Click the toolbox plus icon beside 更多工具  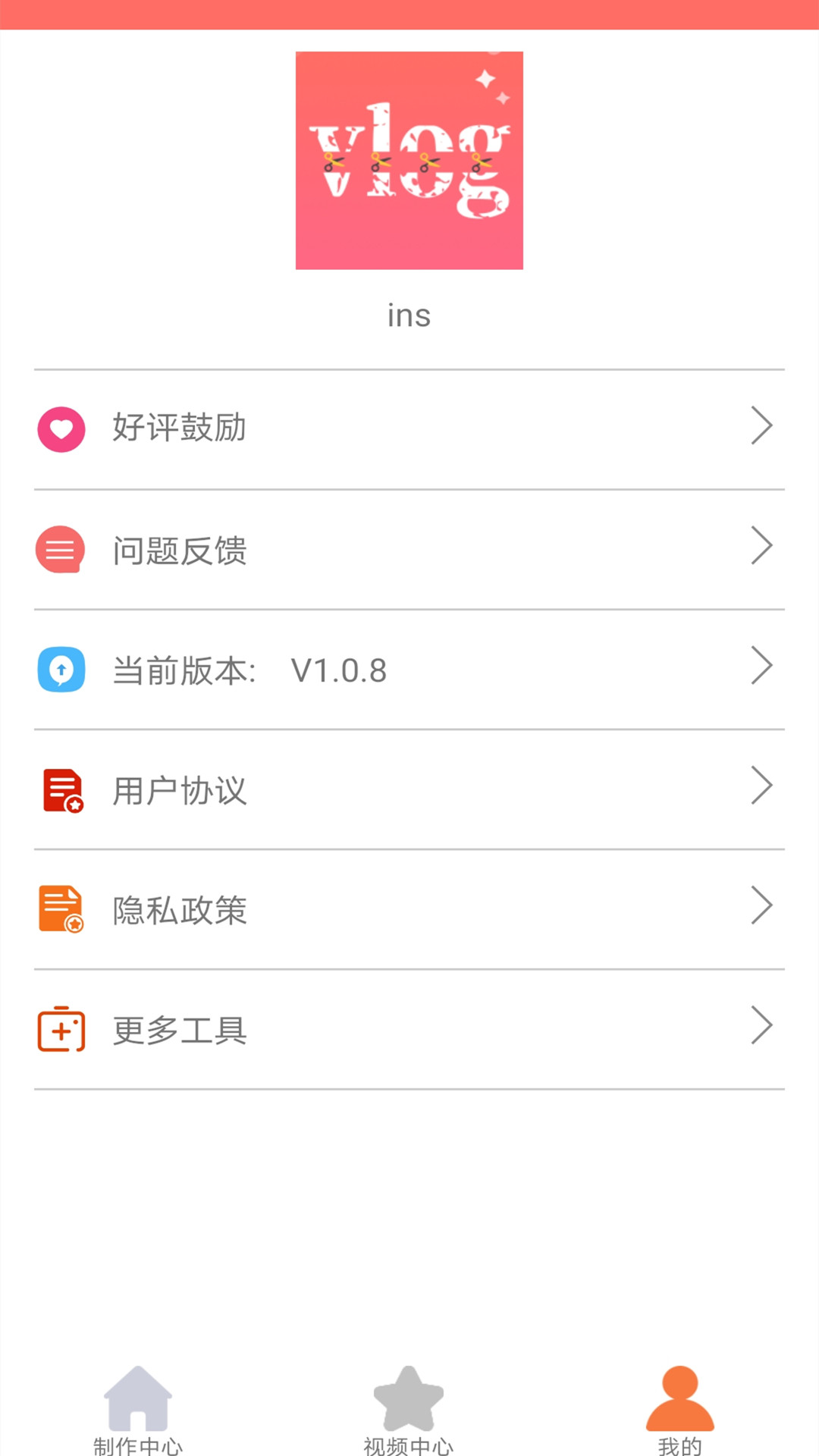coord(61,1028)
